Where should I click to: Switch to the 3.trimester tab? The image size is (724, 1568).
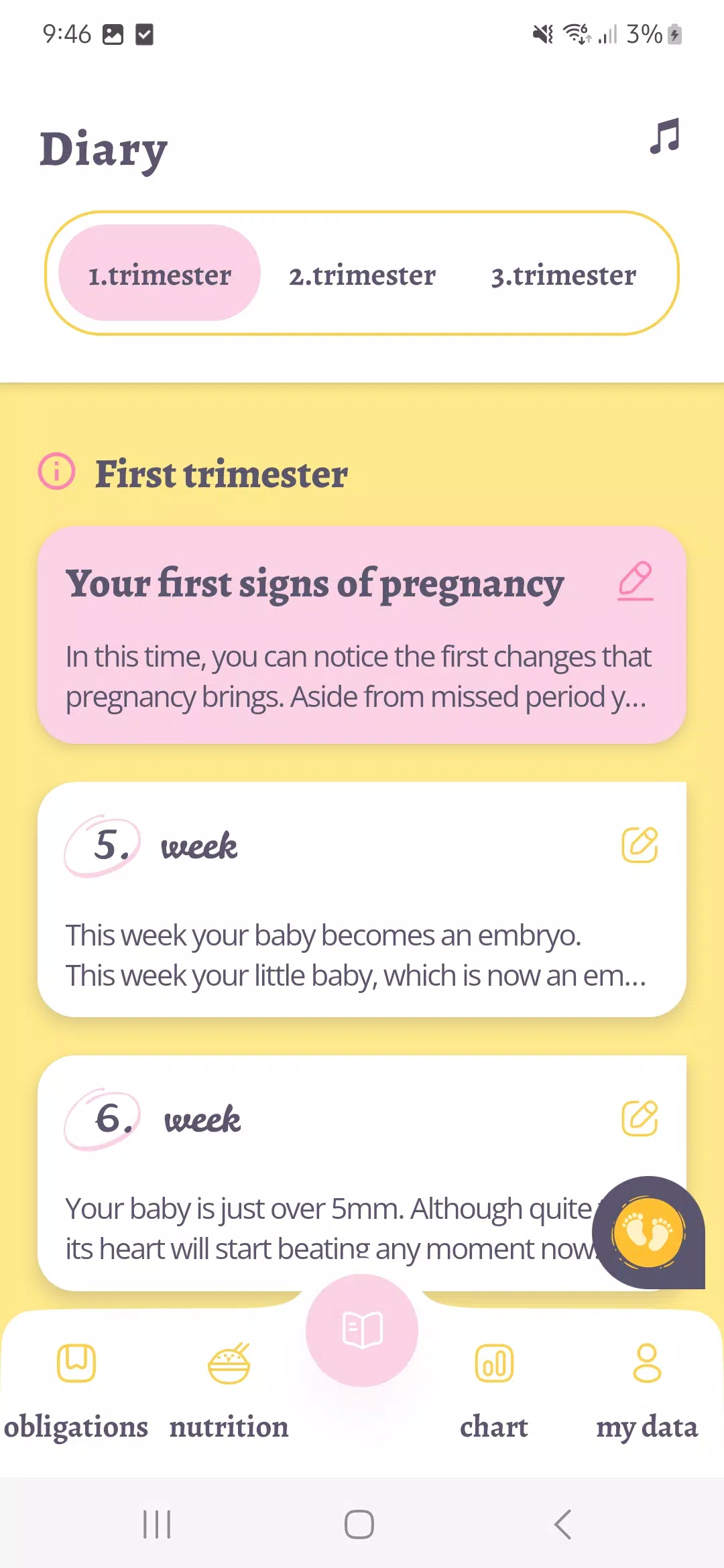coord(563,275)
